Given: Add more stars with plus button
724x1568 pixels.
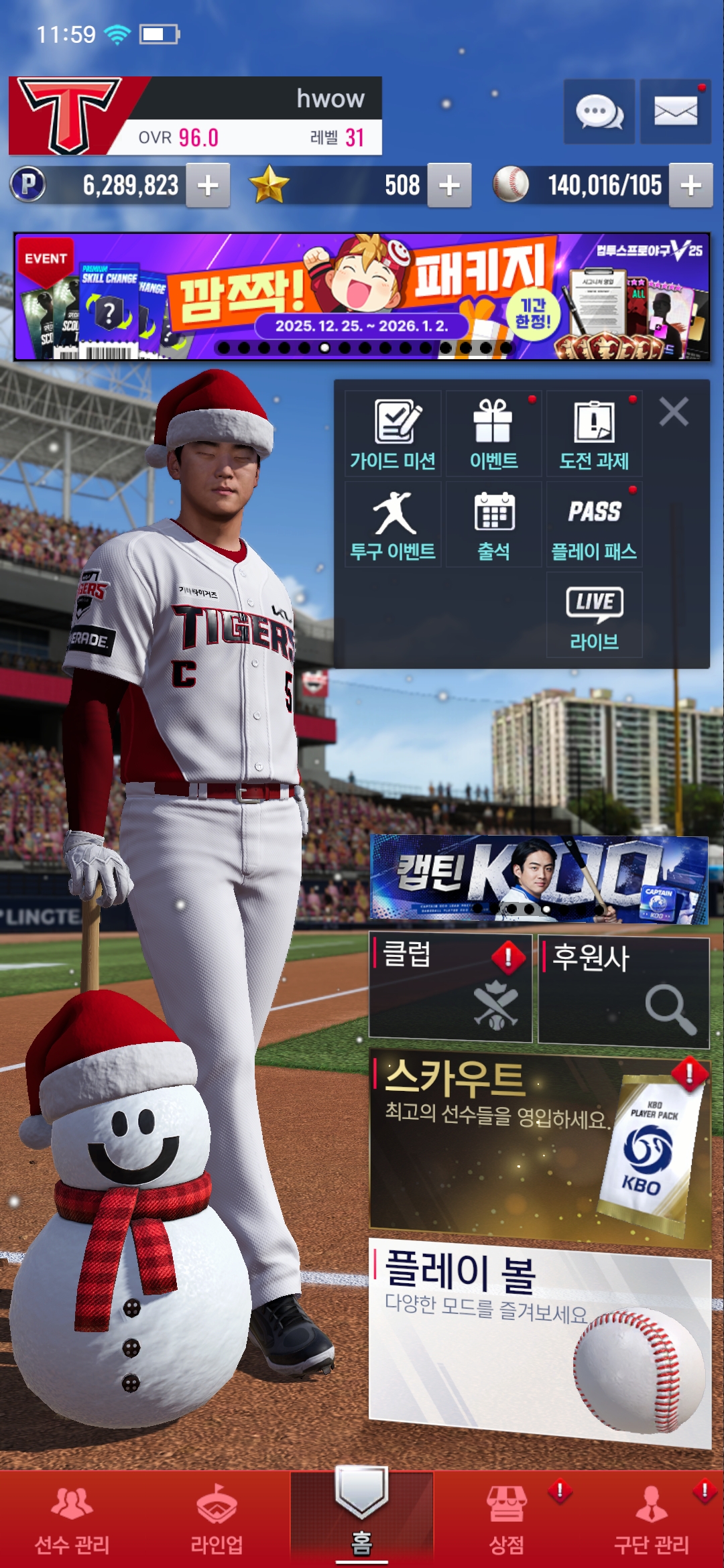Looking at the screenshot, I should [x=449, y=186].
